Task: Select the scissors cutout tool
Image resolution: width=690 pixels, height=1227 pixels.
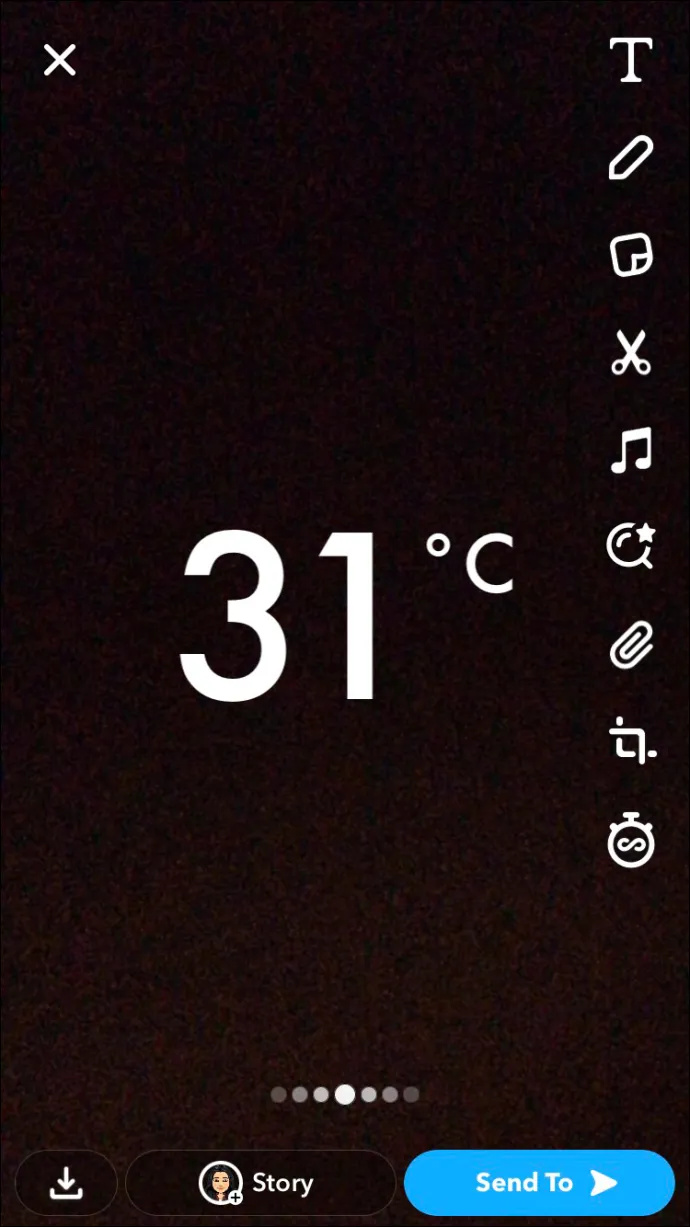Action: pyautogui.click(x=631, y=353)
